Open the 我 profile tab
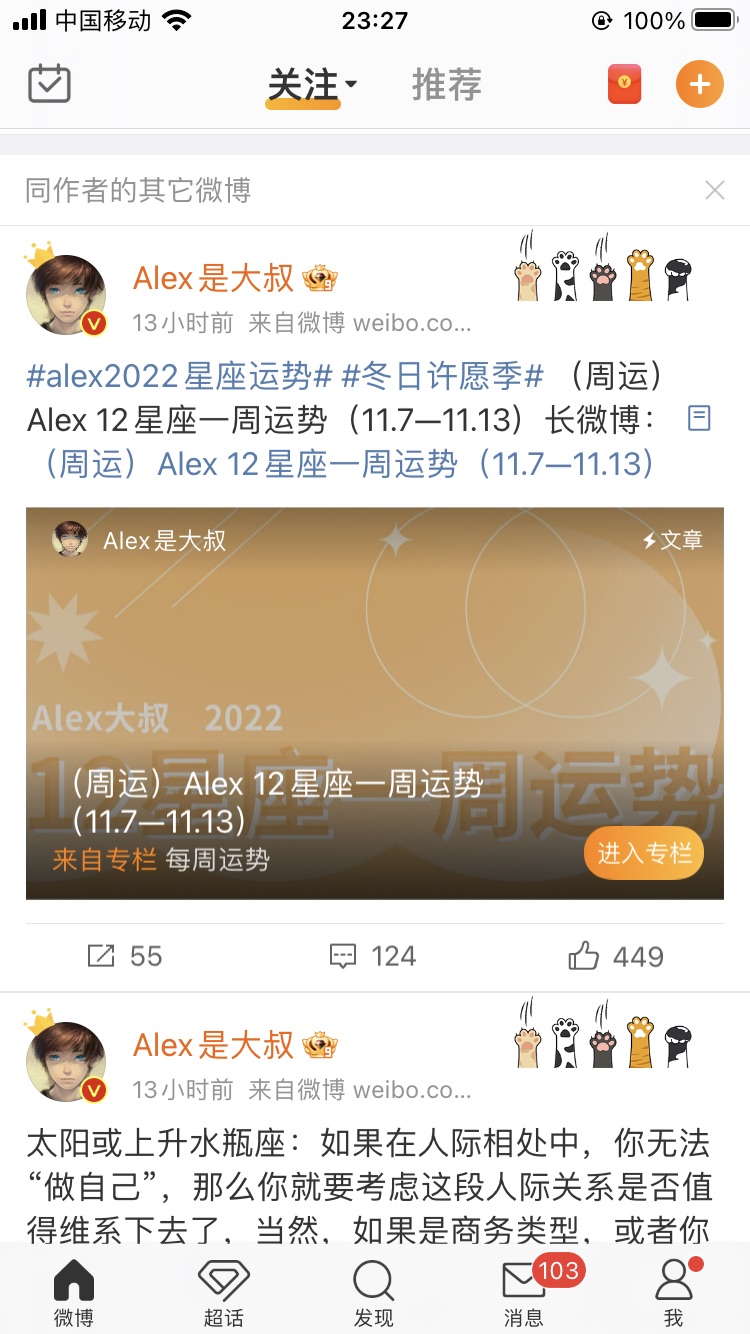This screenshot has height=1334, width=750. [x=674, y=1293]
